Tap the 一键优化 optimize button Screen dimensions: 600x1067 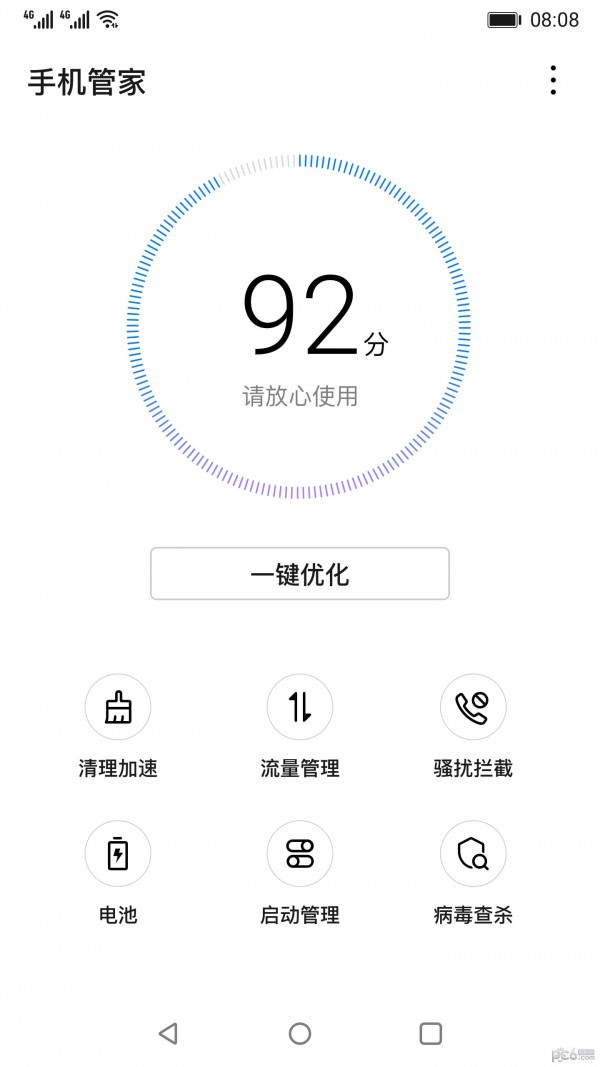pos(300,574)
